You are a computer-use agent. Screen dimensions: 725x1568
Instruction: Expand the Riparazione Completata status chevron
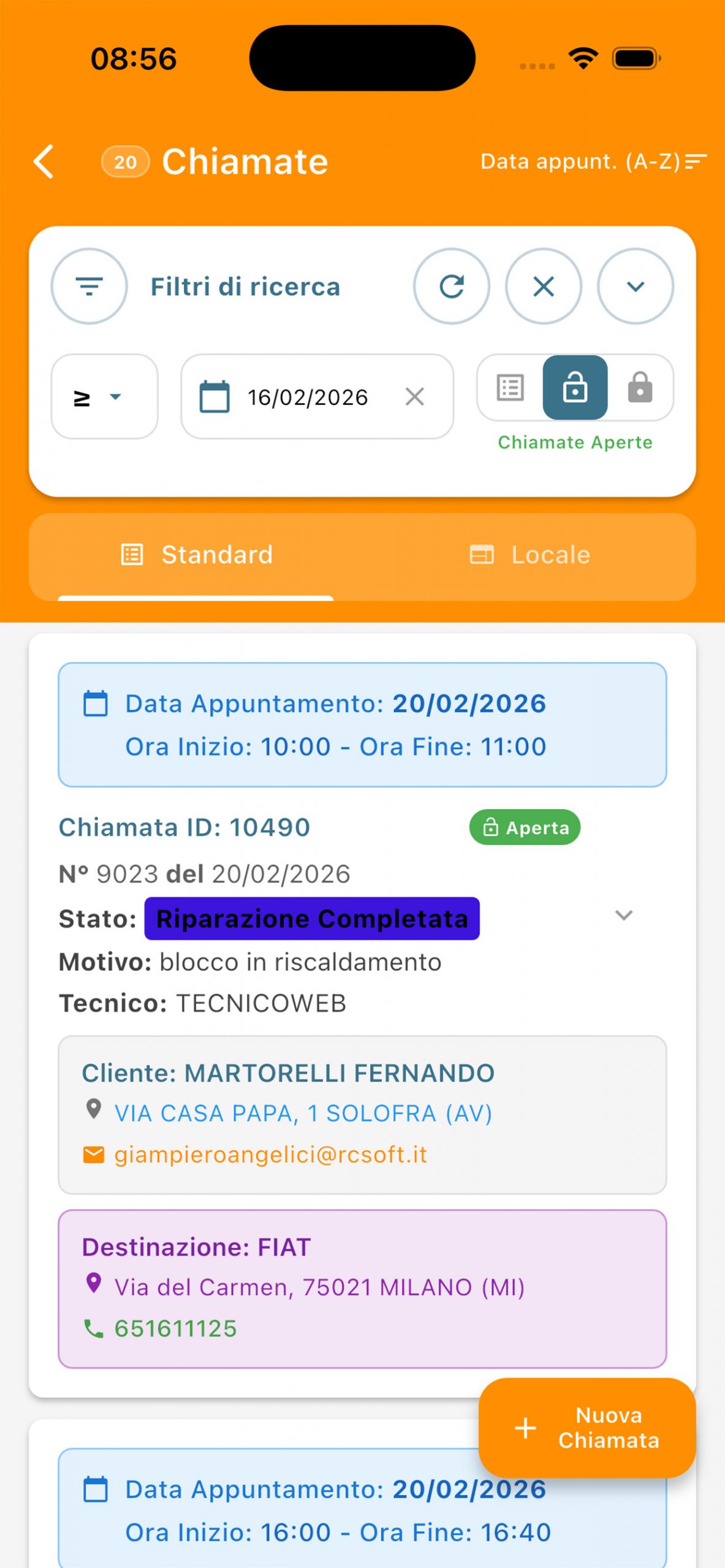[623, 915]
